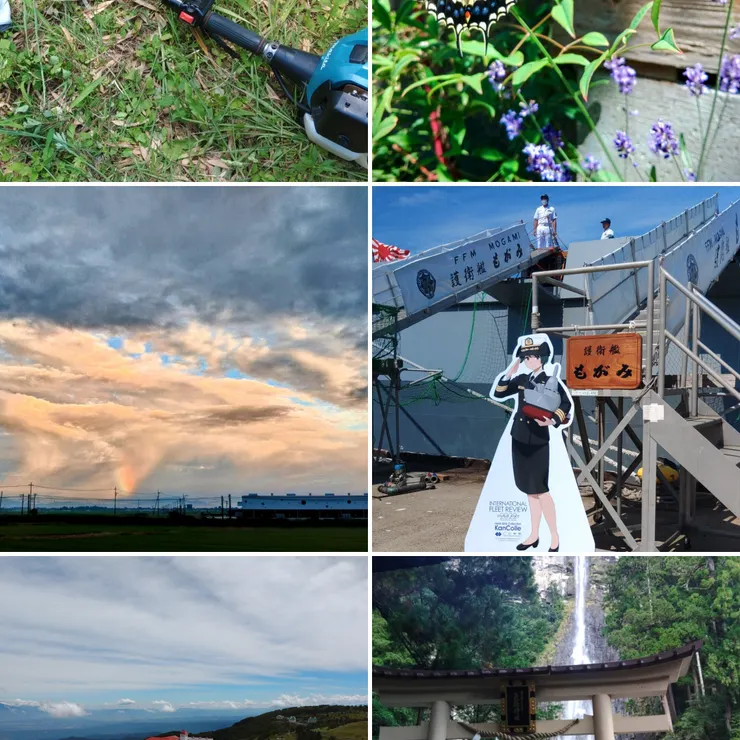Open the waterfall and shrine gate photo

(556, 648)
